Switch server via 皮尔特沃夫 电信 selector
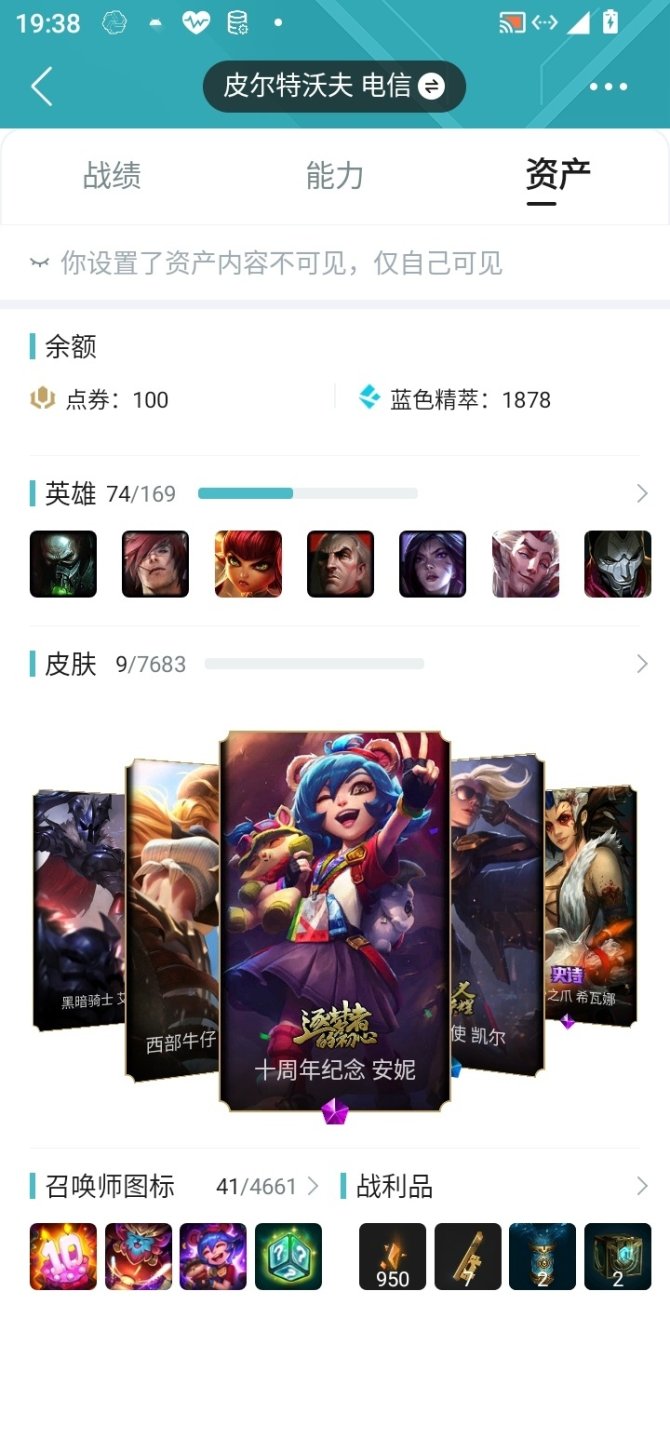This screenshot has height=1439, width=670. pyautogui.click(x=334, y=86)
